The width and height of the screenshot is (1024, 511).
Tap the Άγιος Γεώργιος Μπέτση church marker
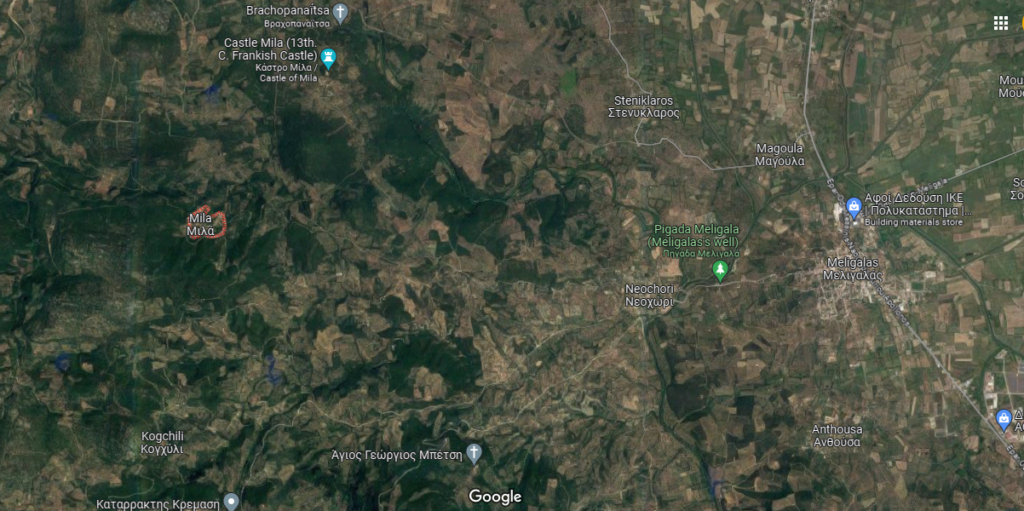tap(475, 453)
